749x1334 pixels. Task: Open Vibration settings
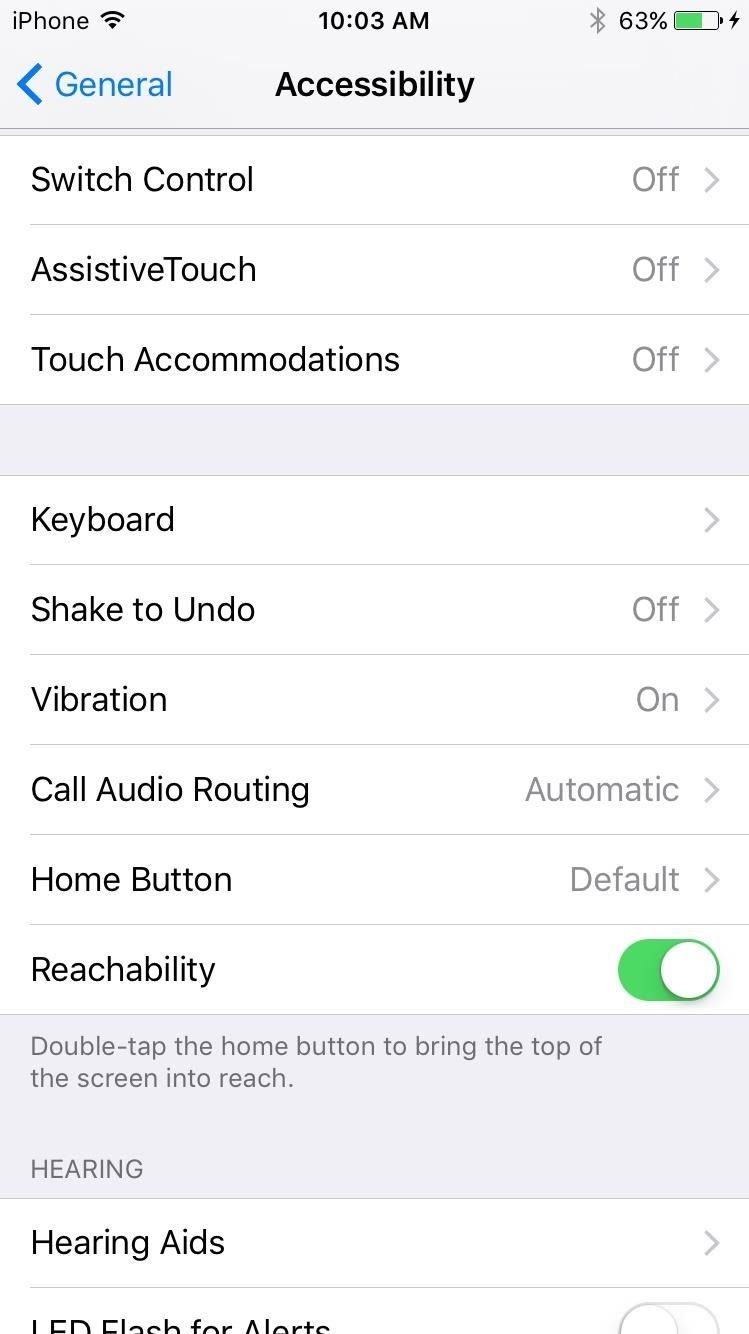point(374,700)
